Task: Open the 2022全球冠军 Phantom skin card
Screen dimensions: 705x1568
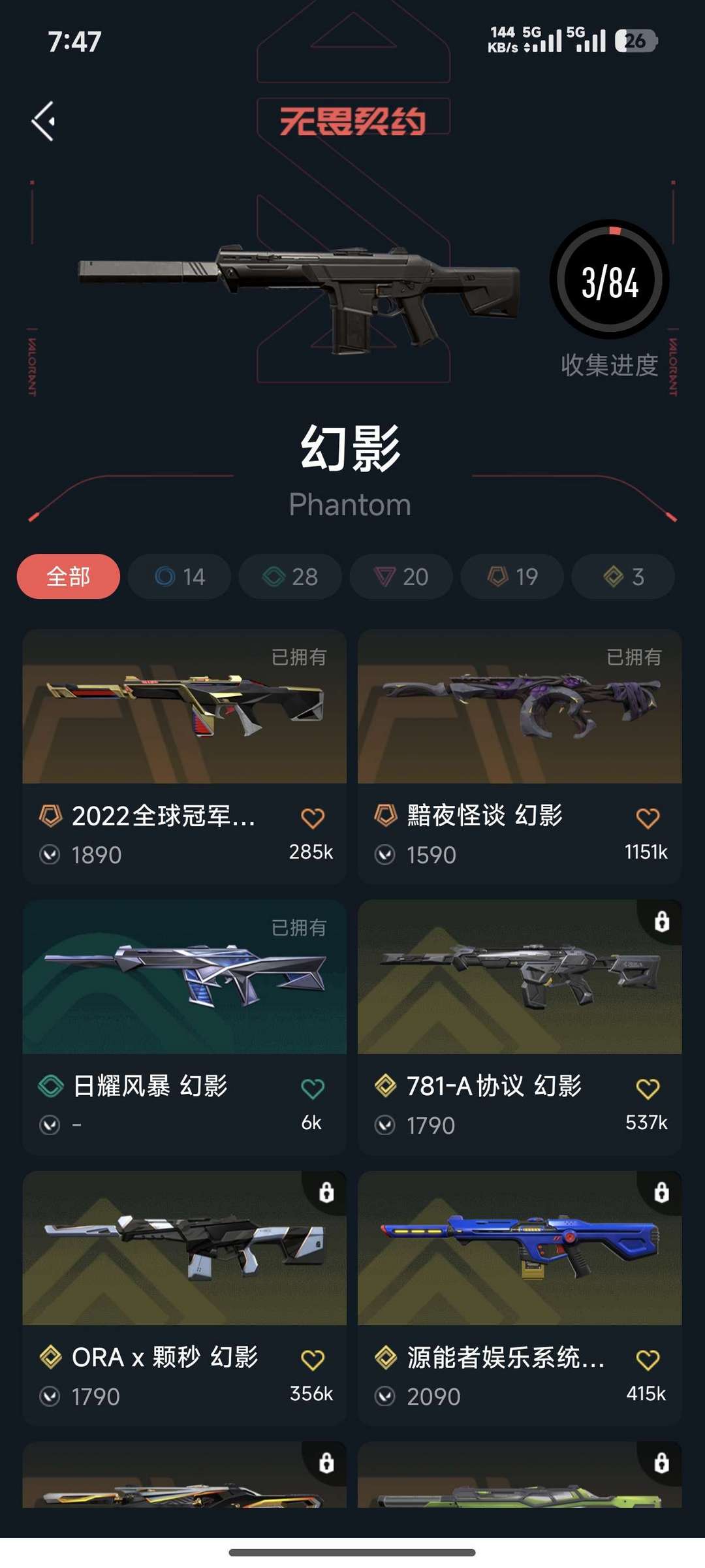Action: (x=184, y=718)
